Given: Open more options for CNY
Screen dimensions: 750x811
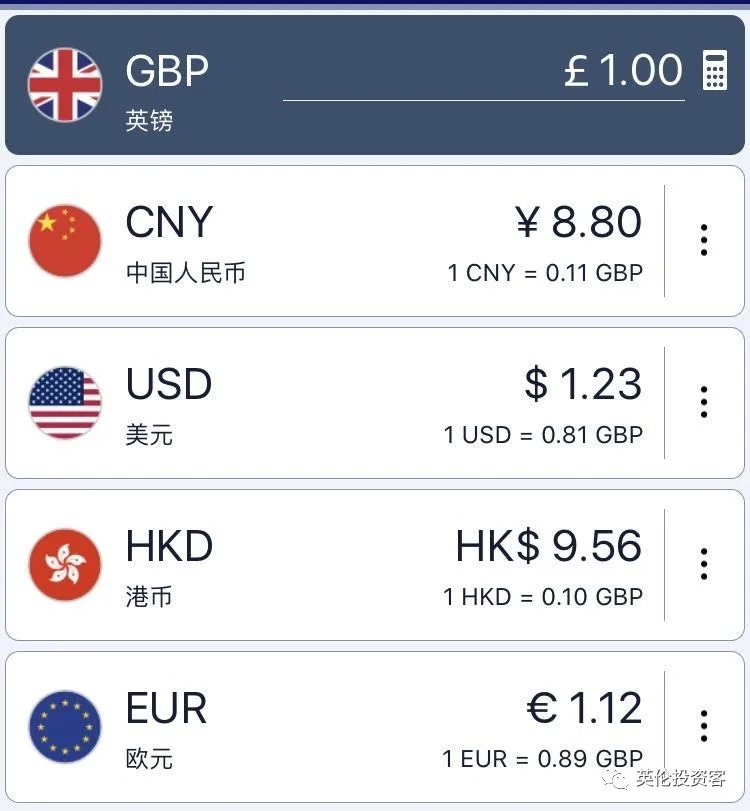Looking at the screenshot, I should pos(704,241).
